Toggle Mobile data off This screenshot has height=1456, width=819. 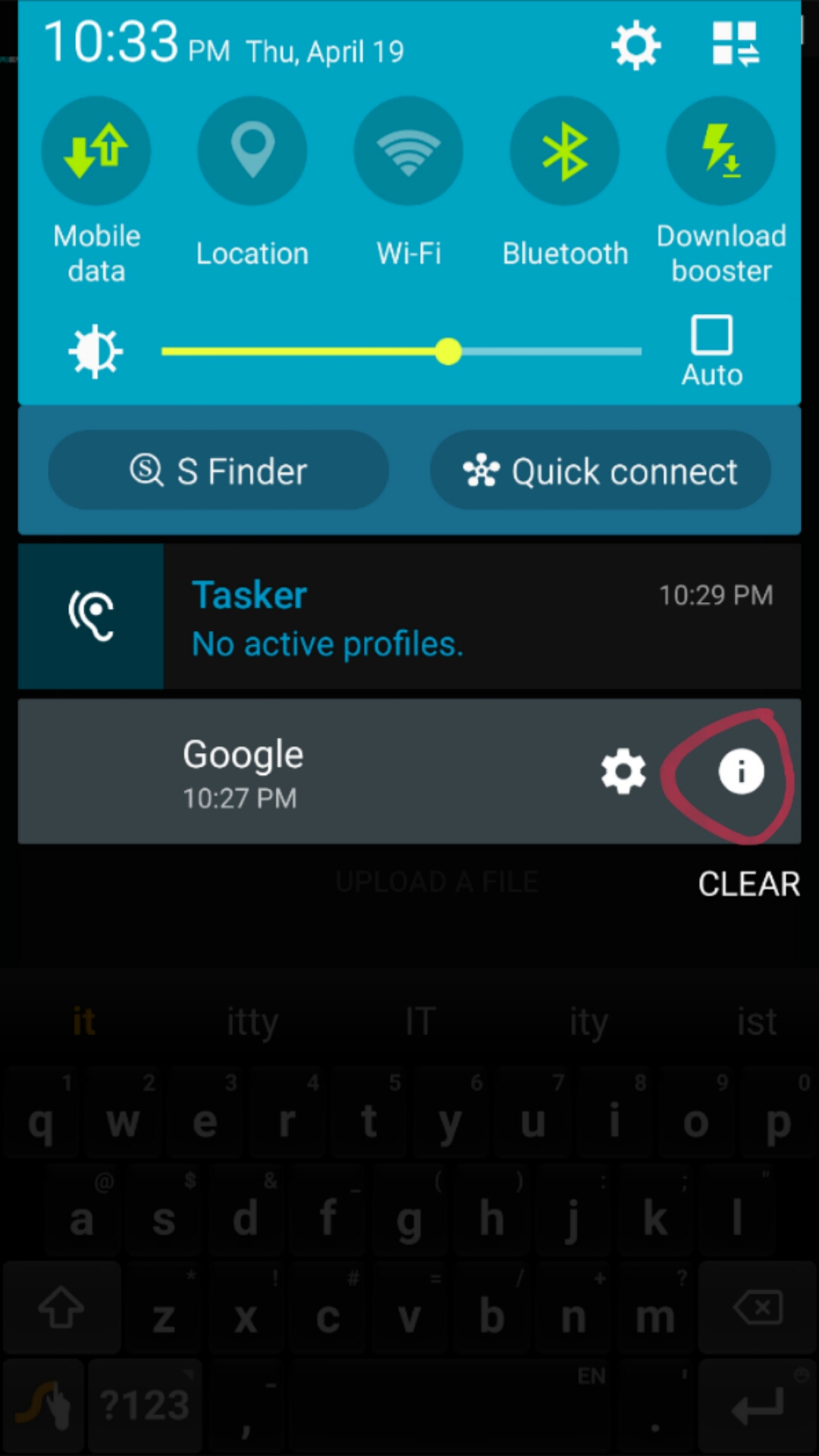(x=96, y=151)
